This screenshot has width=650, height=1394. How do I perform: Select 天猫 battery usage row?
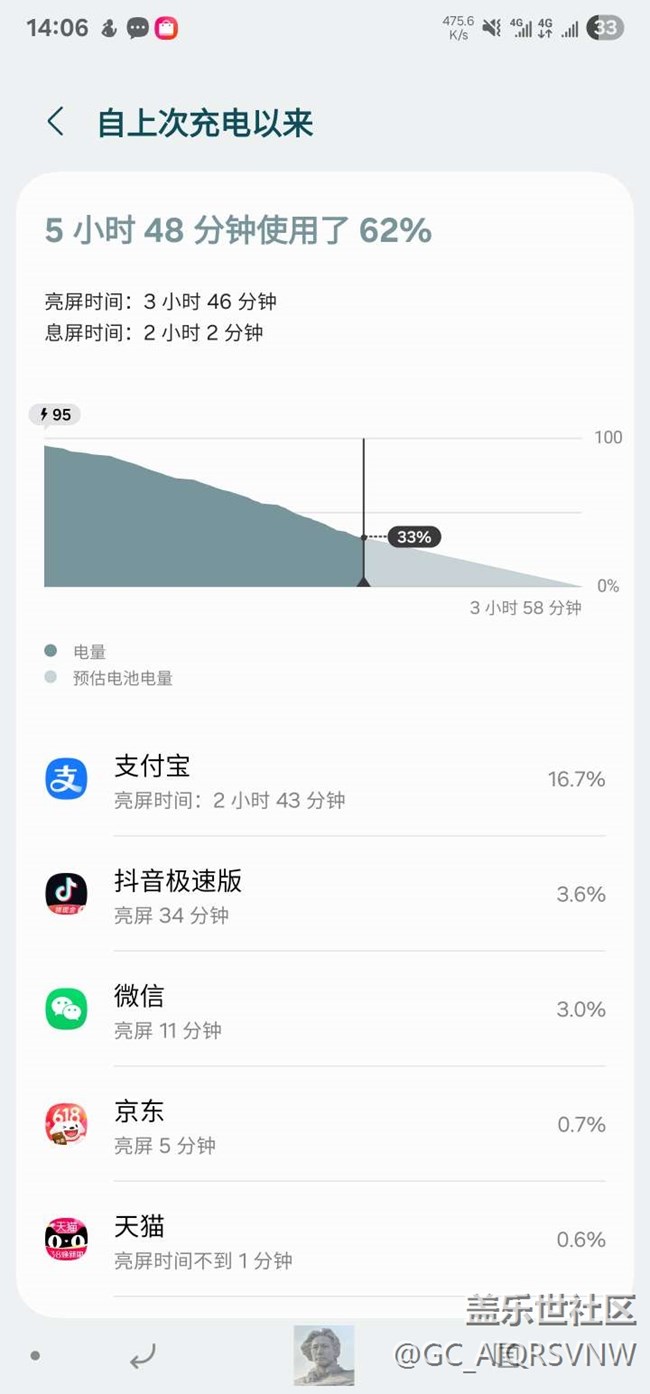(325, 1240)
